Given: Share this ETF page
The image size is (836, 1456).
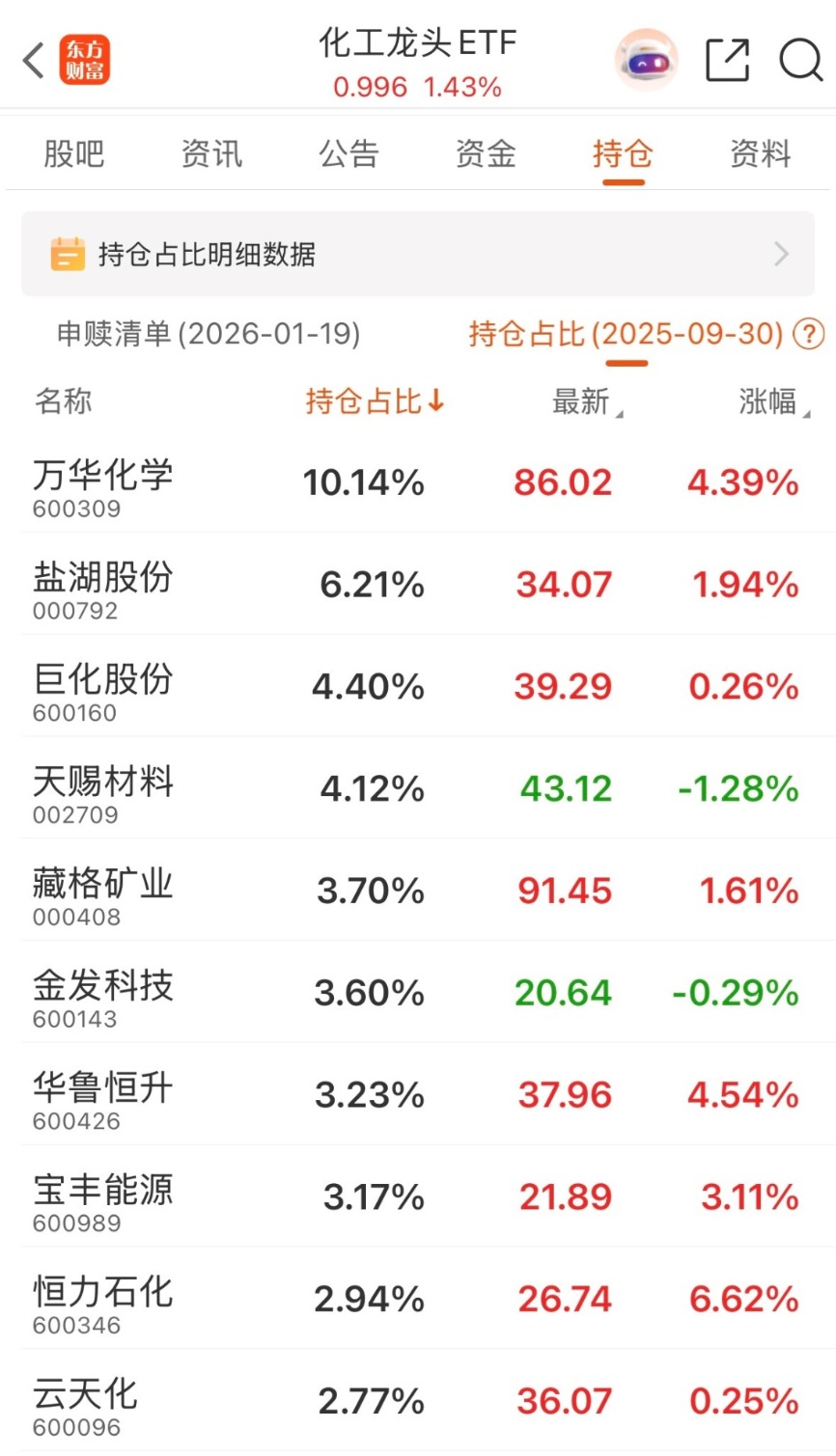Looking at the screenshot, I should pyautogui.click(x=728, y=61).
